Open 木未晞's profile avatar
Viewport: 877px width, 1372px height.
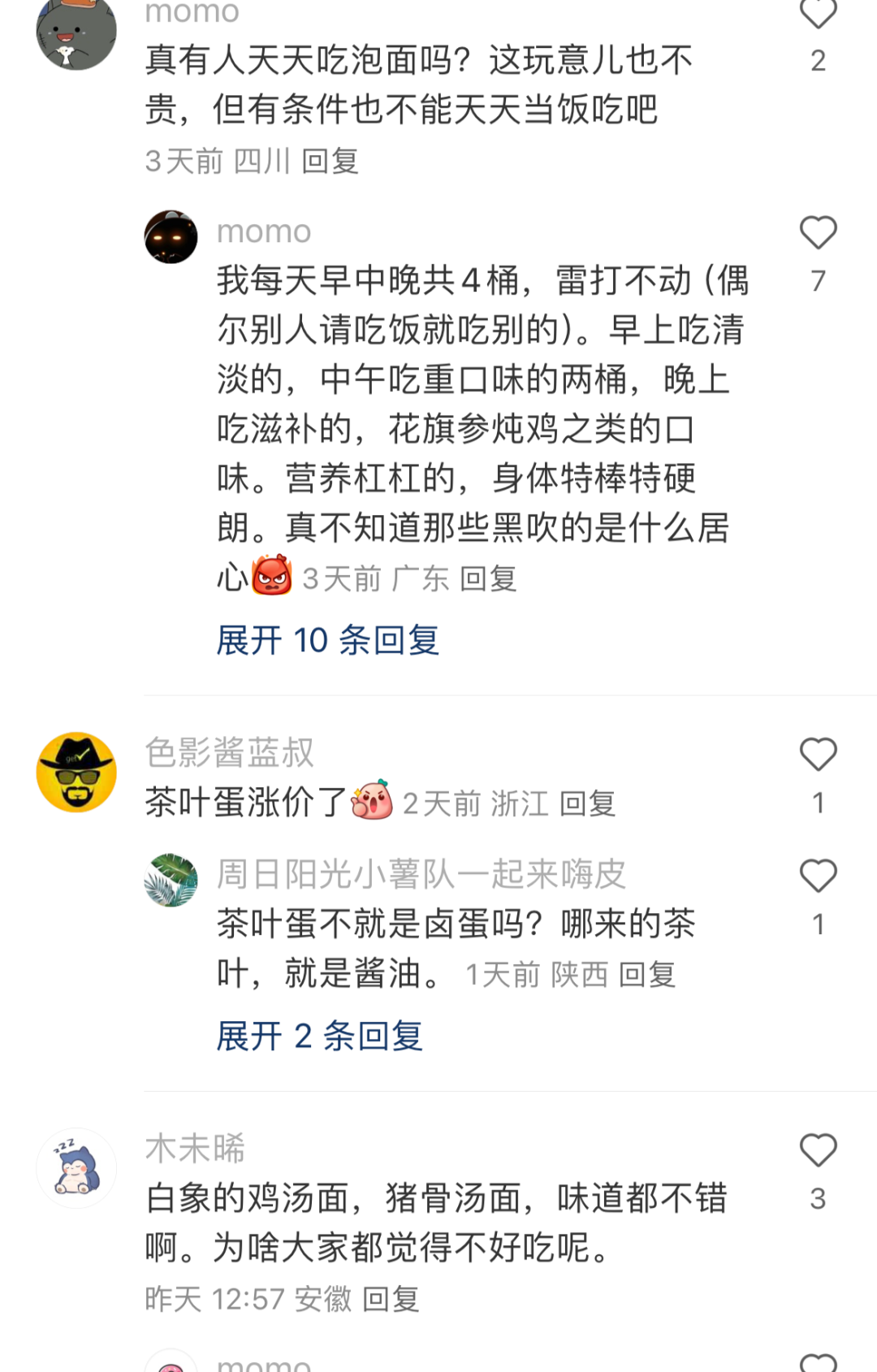pos(76,1168)
